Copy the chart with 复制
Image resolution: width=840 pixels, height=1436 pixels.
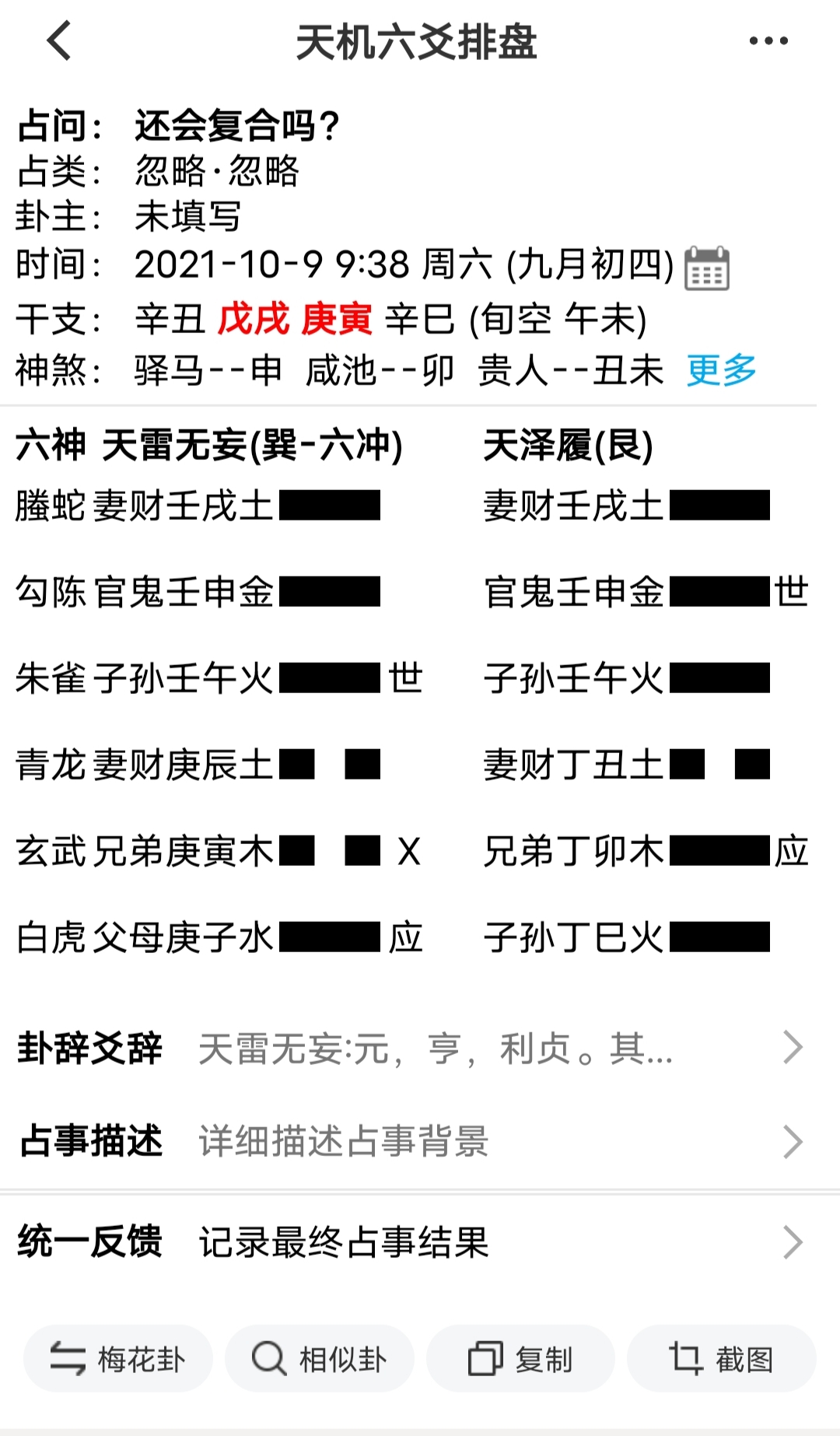520,1359
